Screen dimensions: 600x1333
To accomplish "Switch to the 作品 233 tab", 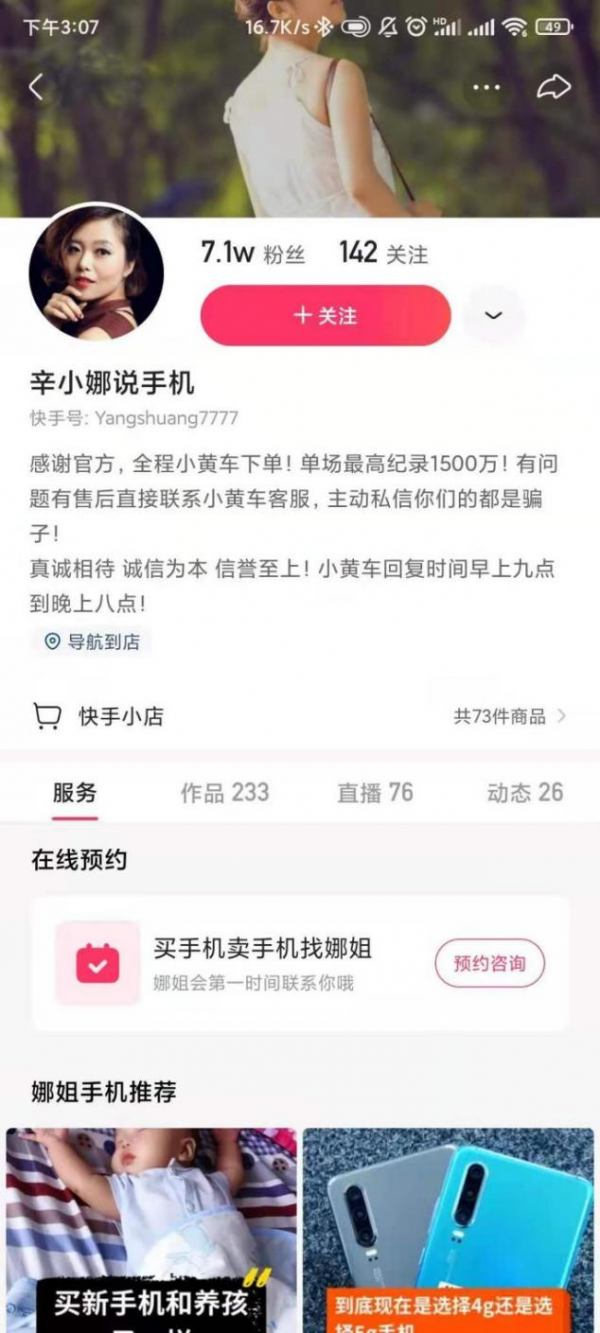I will click(x=225, y=793).
